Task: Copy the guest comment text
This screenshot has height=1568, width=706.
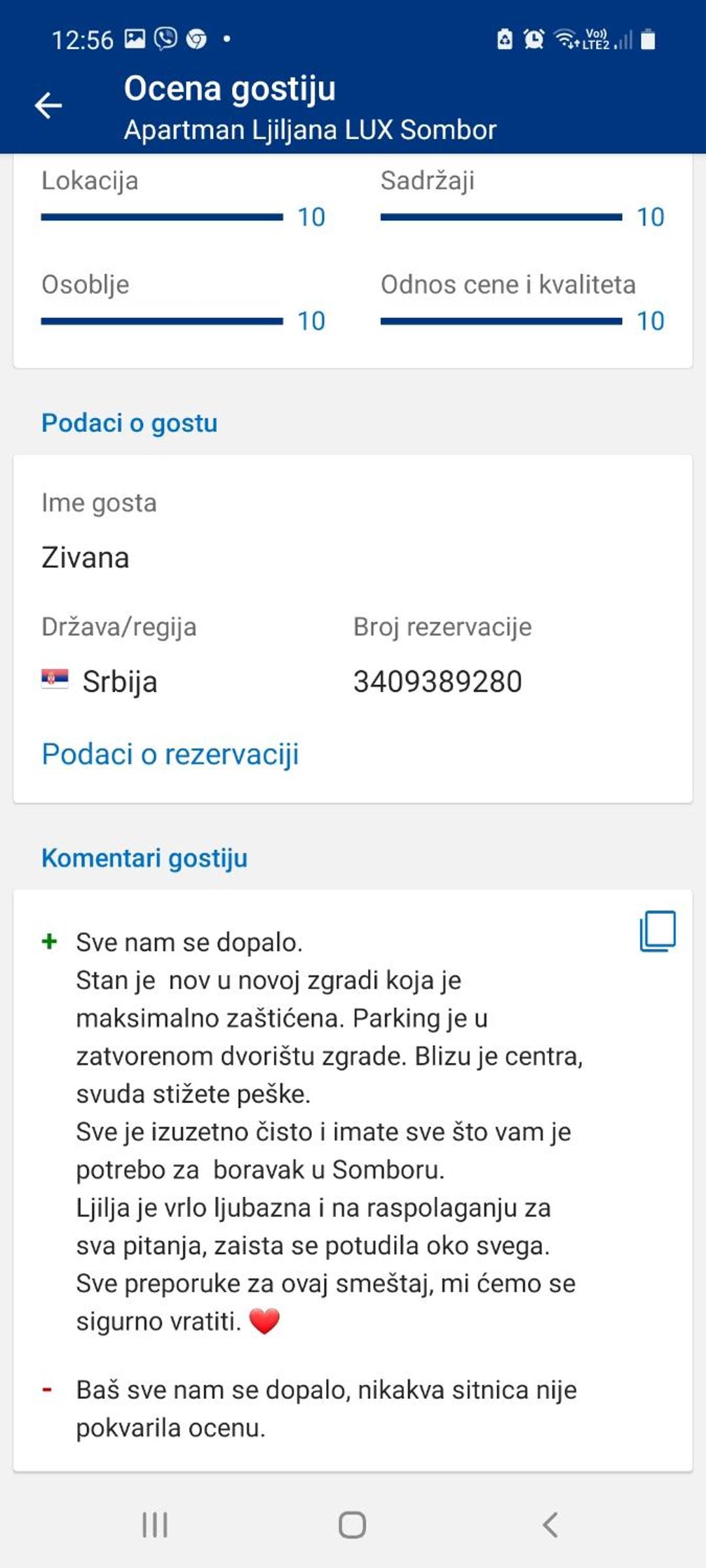Action: coord(657,930)
